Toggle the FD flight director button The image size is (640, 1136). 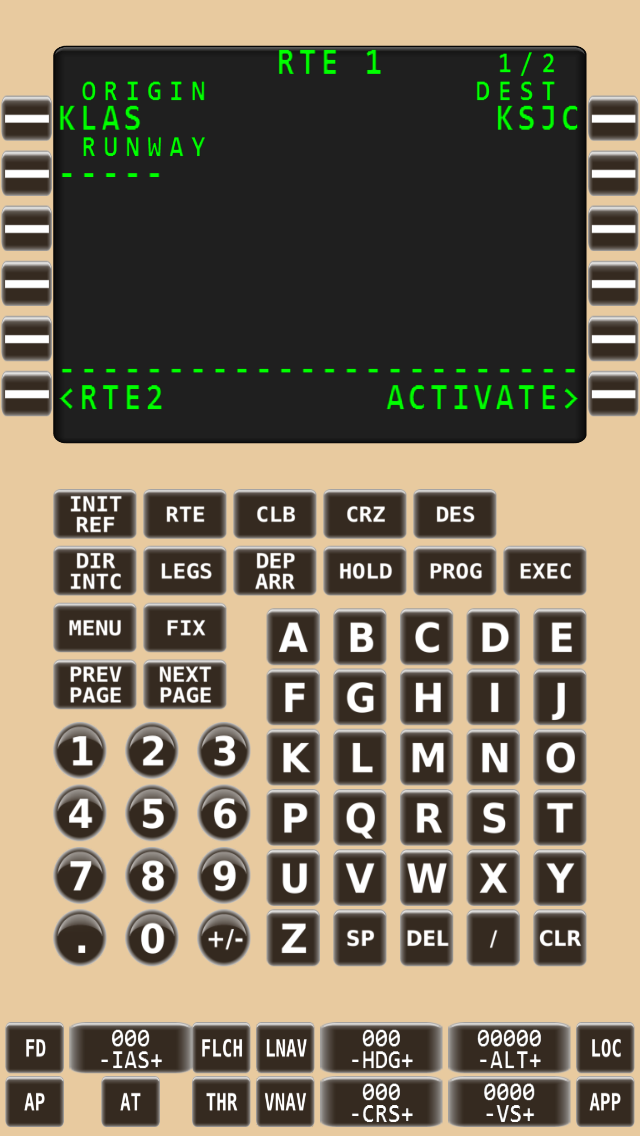(35, 1048)
